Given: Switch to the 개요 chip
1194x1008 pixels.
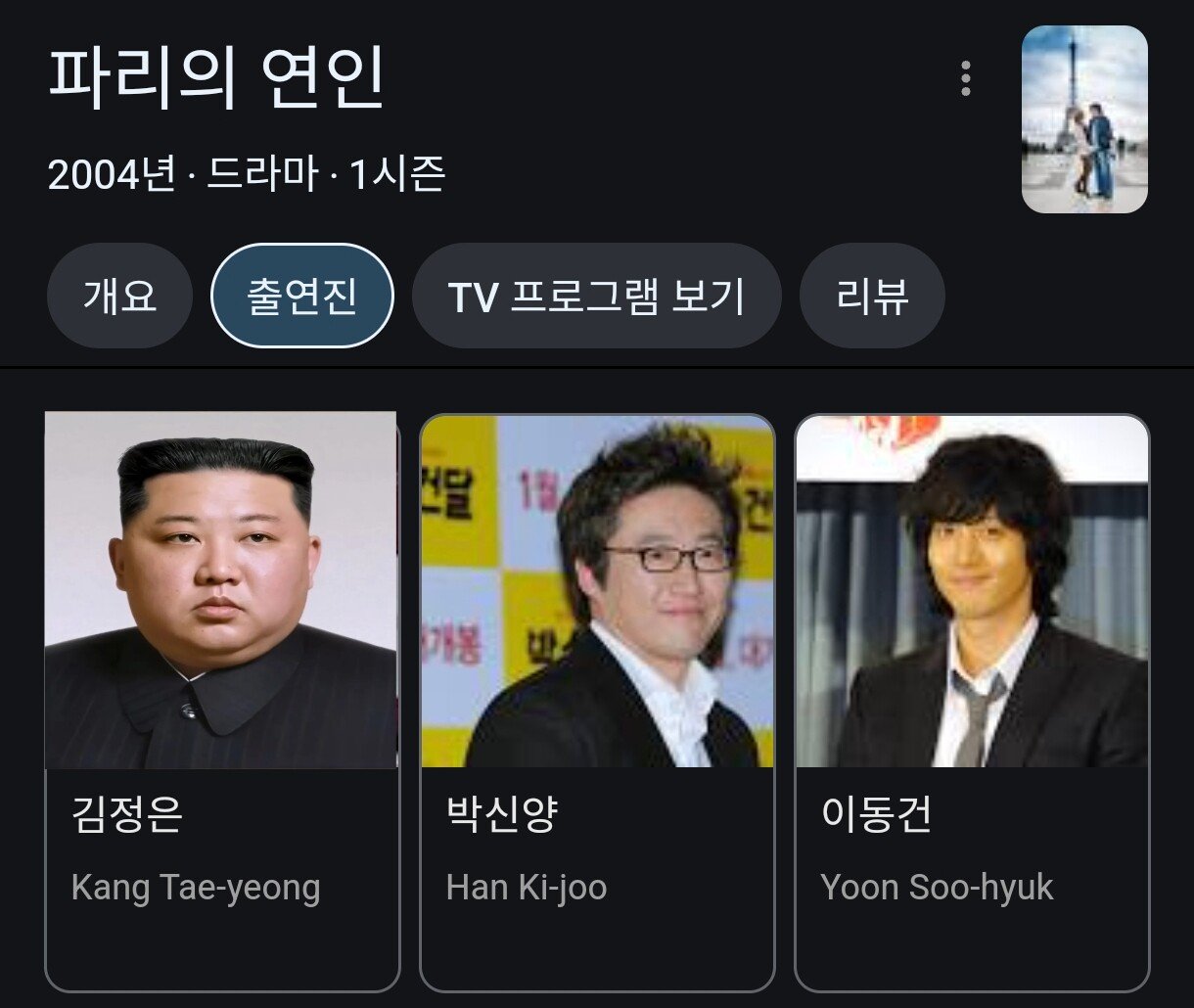Looking at the screenshot, I should (119, 296).
